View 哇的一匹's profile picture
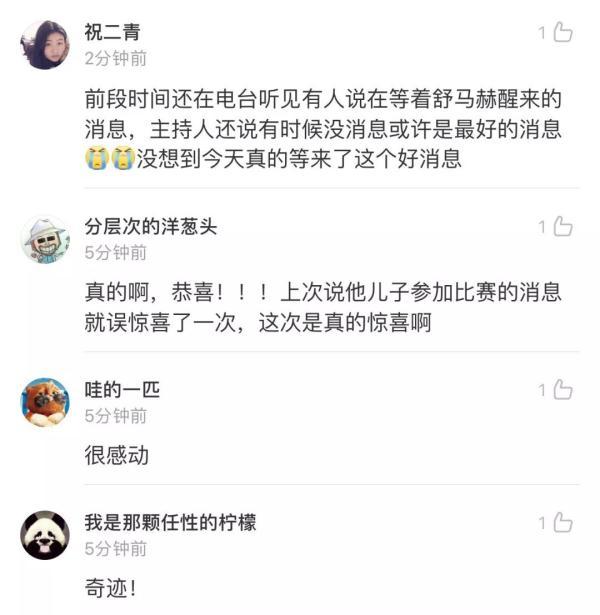The width and height of the screenshot is (600, 615). pyautogui.click(x=45, y=402)
